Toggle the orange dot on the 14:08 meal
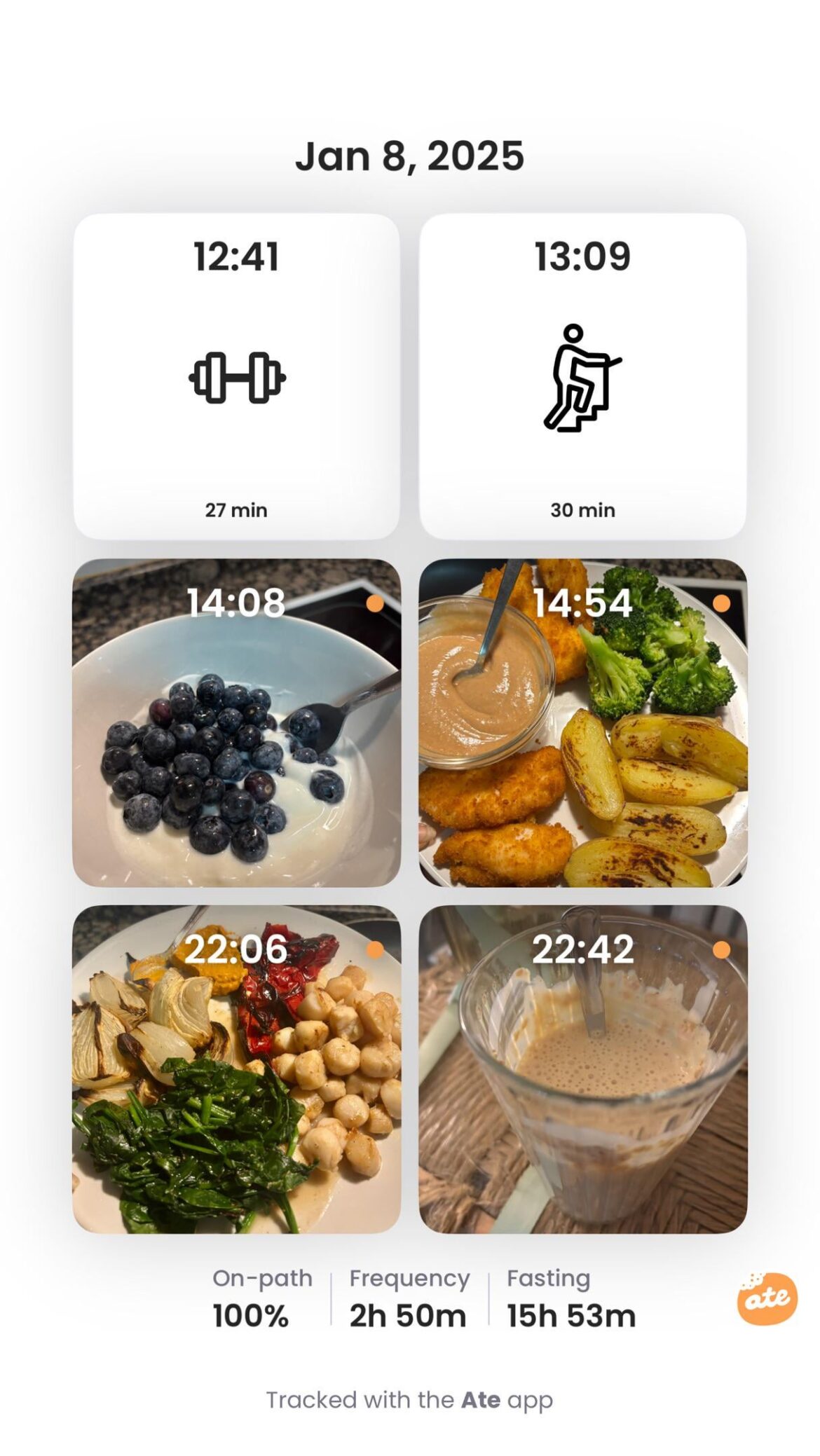The width and height of the screenshot is (820, 1456). pyautogui.click(x=376, y=603)
